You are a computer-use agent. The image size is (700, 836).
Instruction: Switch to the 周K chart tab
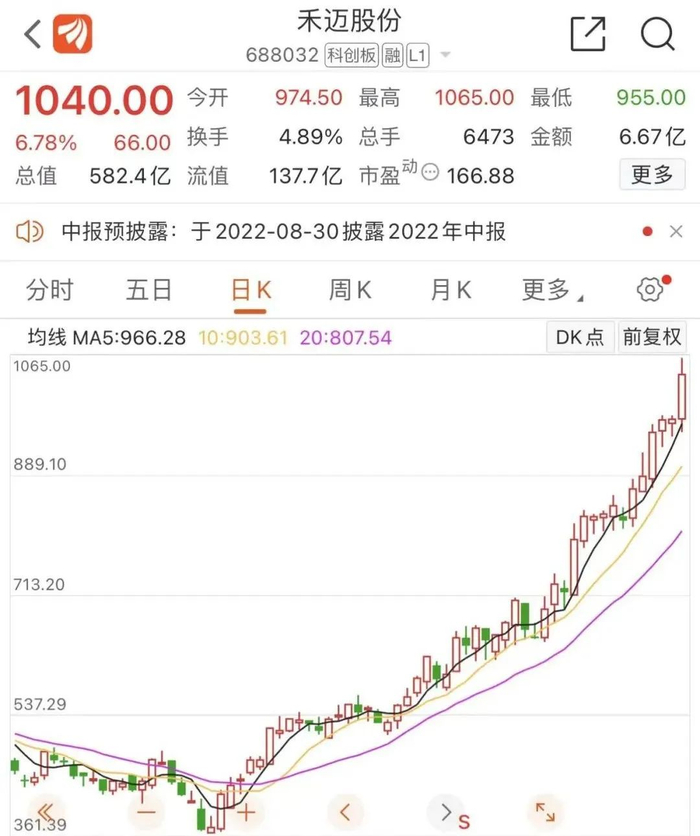point(350,290)
